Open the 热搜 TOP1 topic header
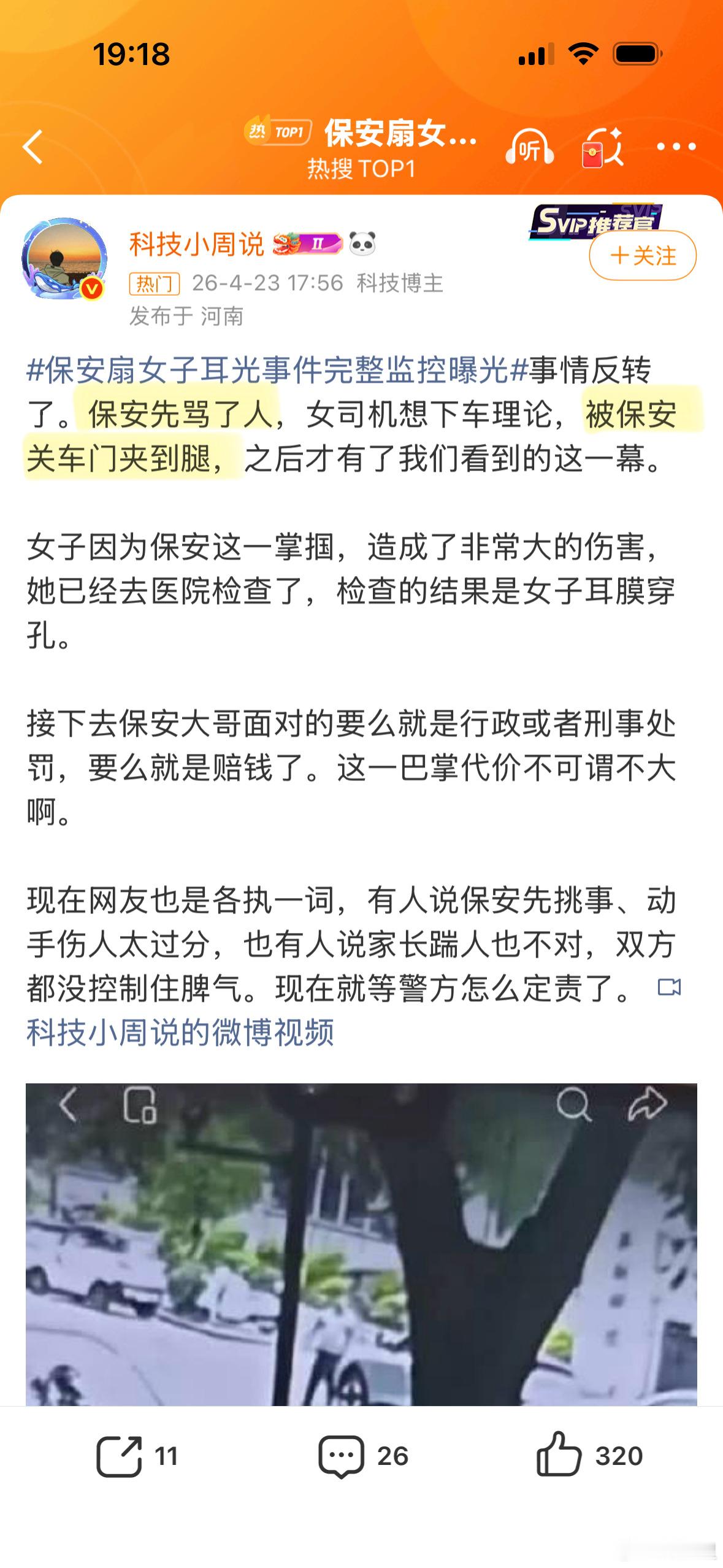The width and height of the screenshot is (723, 1568). click(362, 146)
